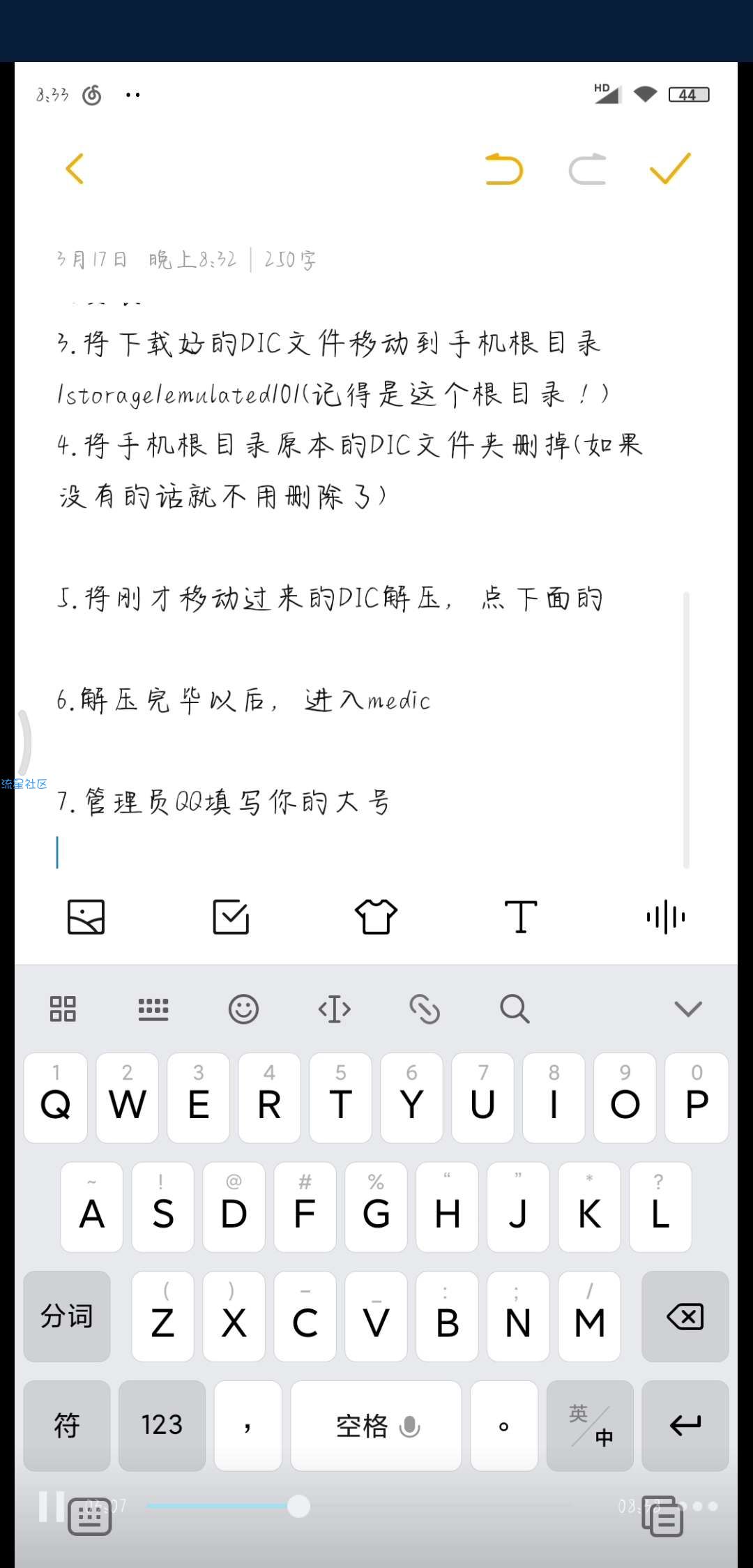This screenshot has width=753, height=1568.
Task: Open the keyboard's search function
Action: (x=515, y=1009)
